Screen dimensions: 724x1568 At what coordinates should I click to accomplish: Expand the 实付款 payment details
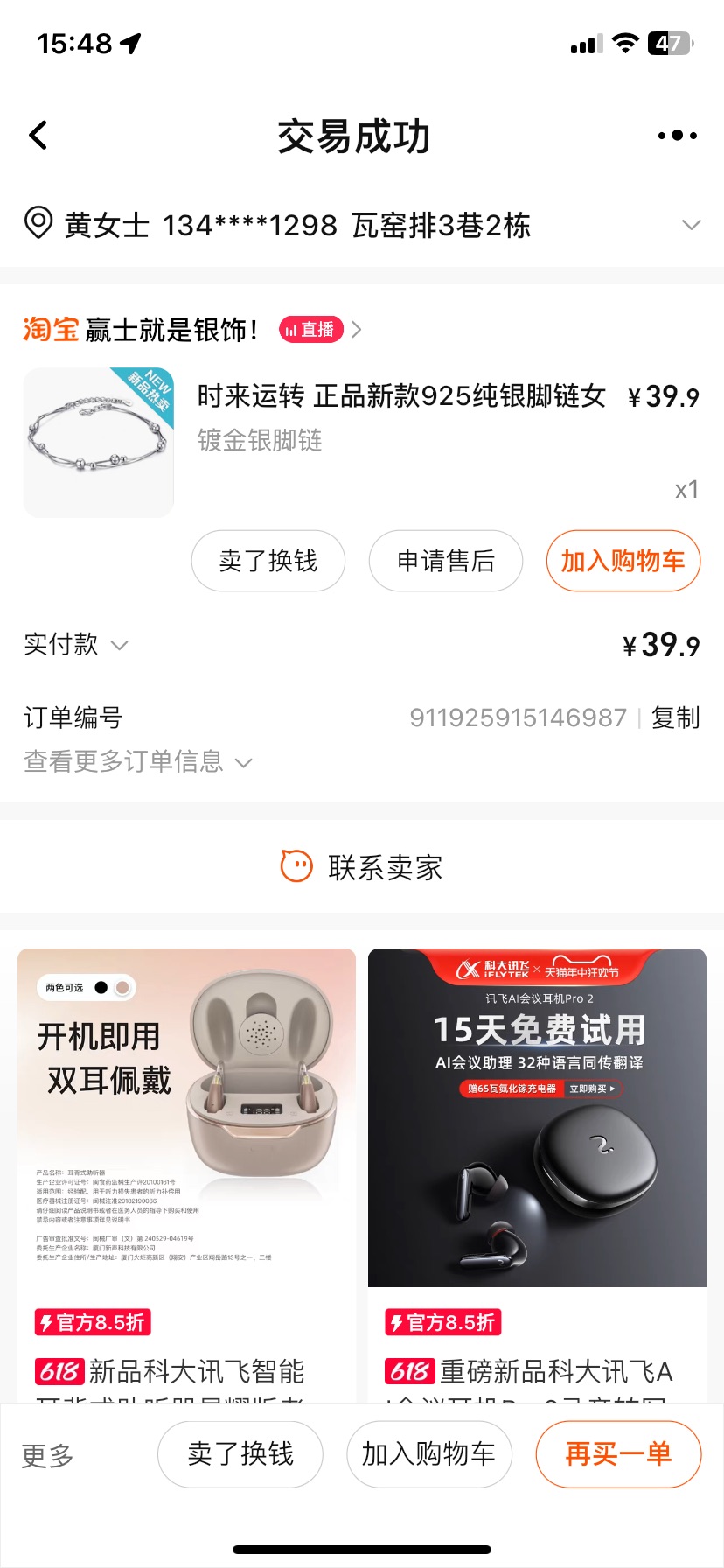click(76, 645)
